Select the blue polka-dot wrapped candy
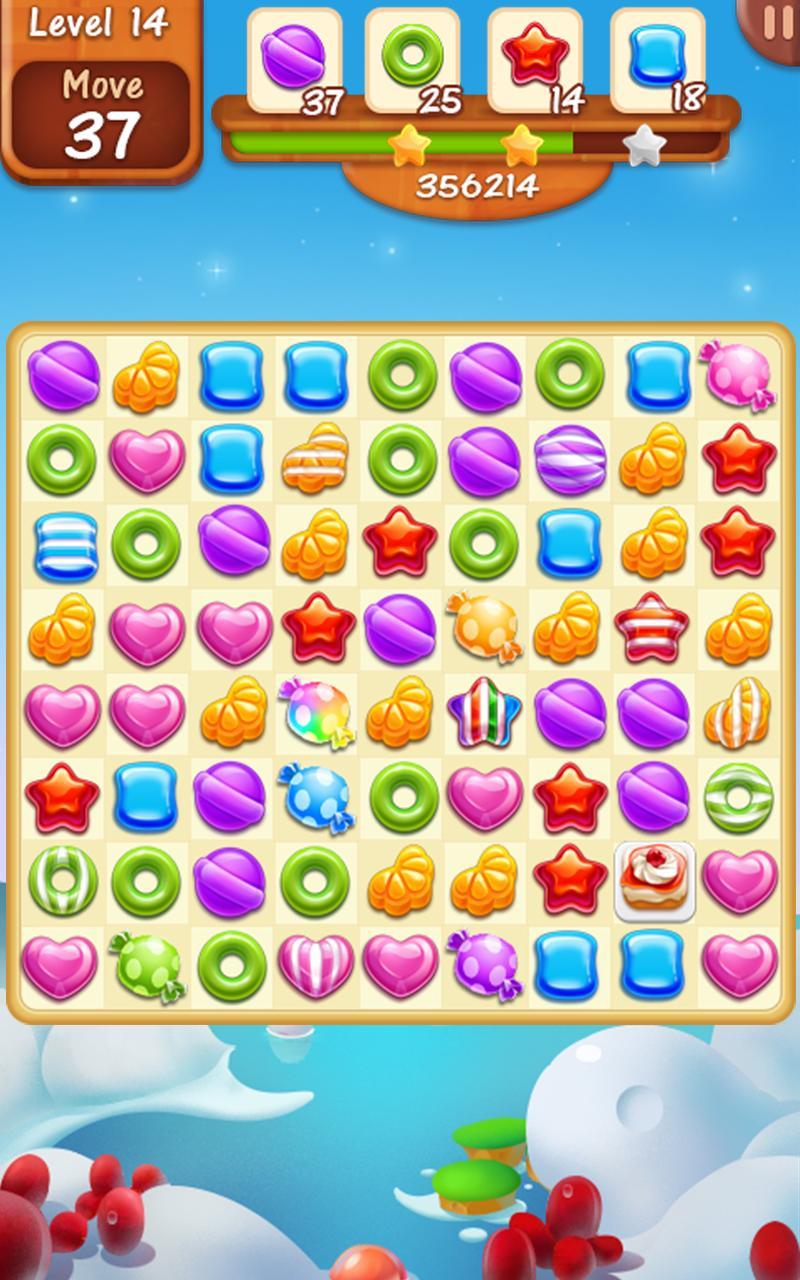This screenshot has height=1280, width=800. pyautogui.click(x=316, y=797)
